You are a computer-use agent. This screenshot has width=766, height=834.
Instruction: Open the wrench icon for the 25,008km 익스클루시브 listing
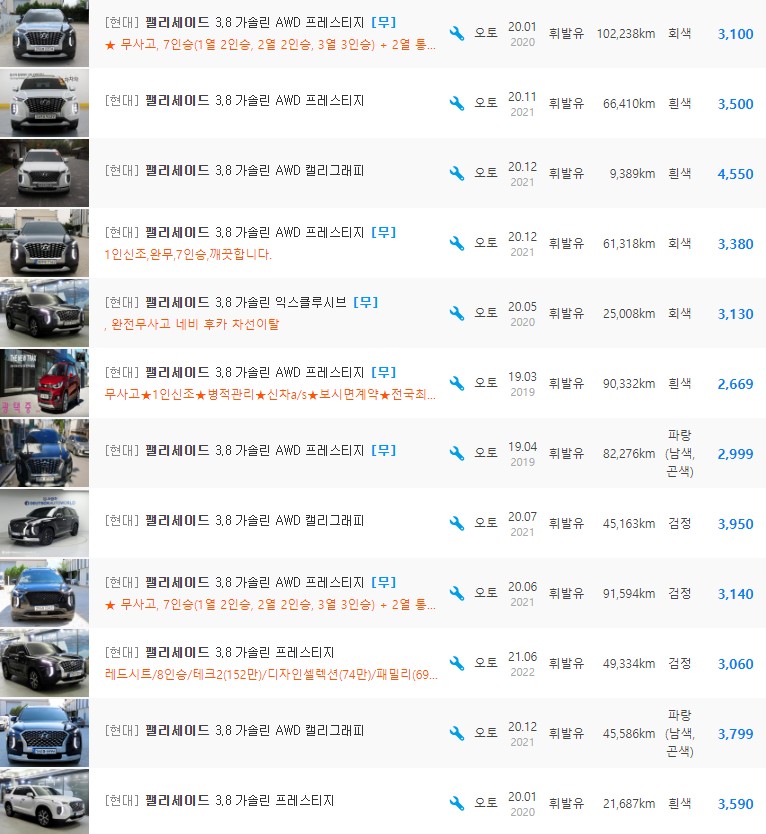point(459,313)
